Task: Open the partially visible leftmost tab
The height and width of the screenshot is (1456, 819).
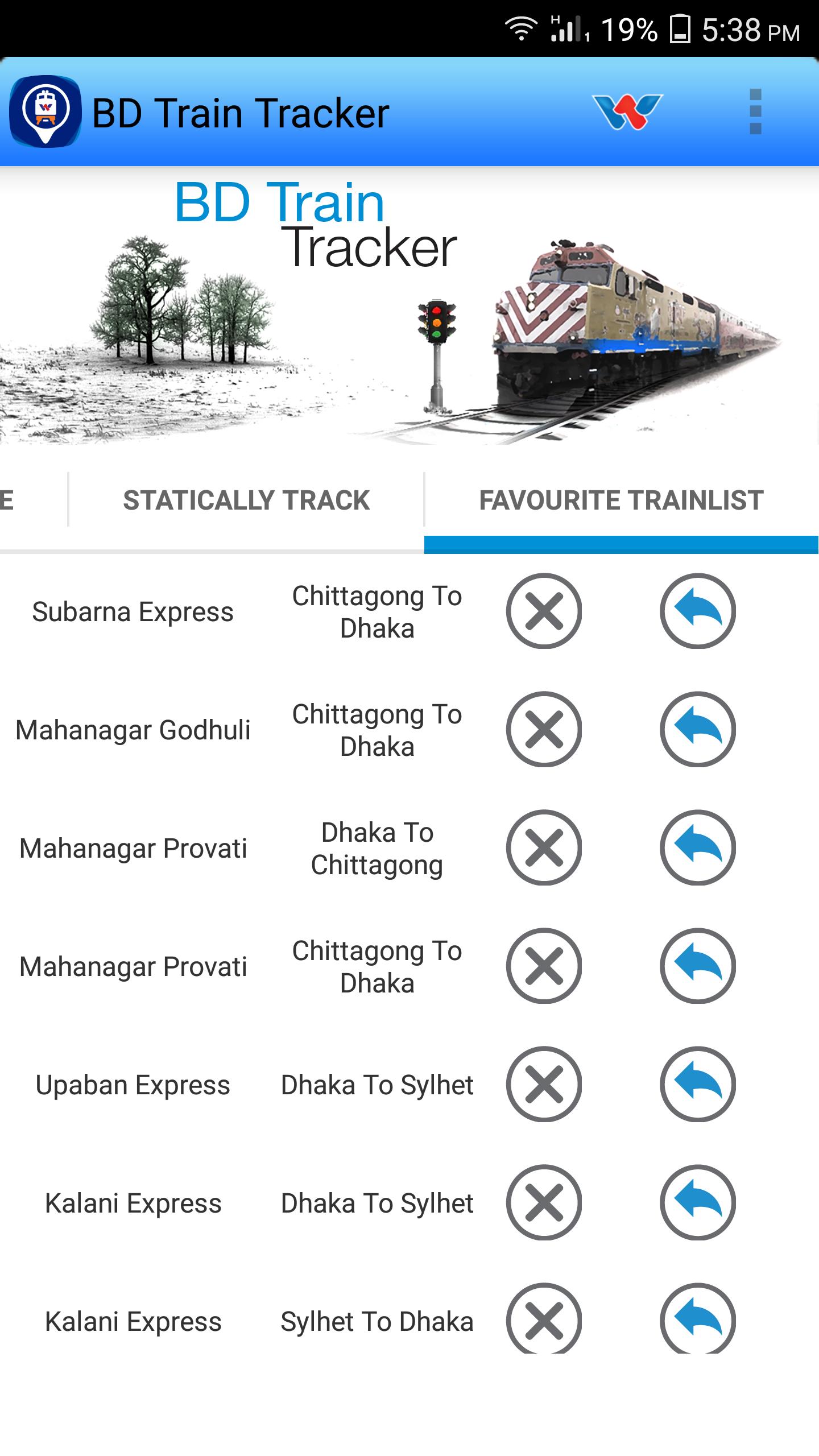Action: click(x=11, y=500)
